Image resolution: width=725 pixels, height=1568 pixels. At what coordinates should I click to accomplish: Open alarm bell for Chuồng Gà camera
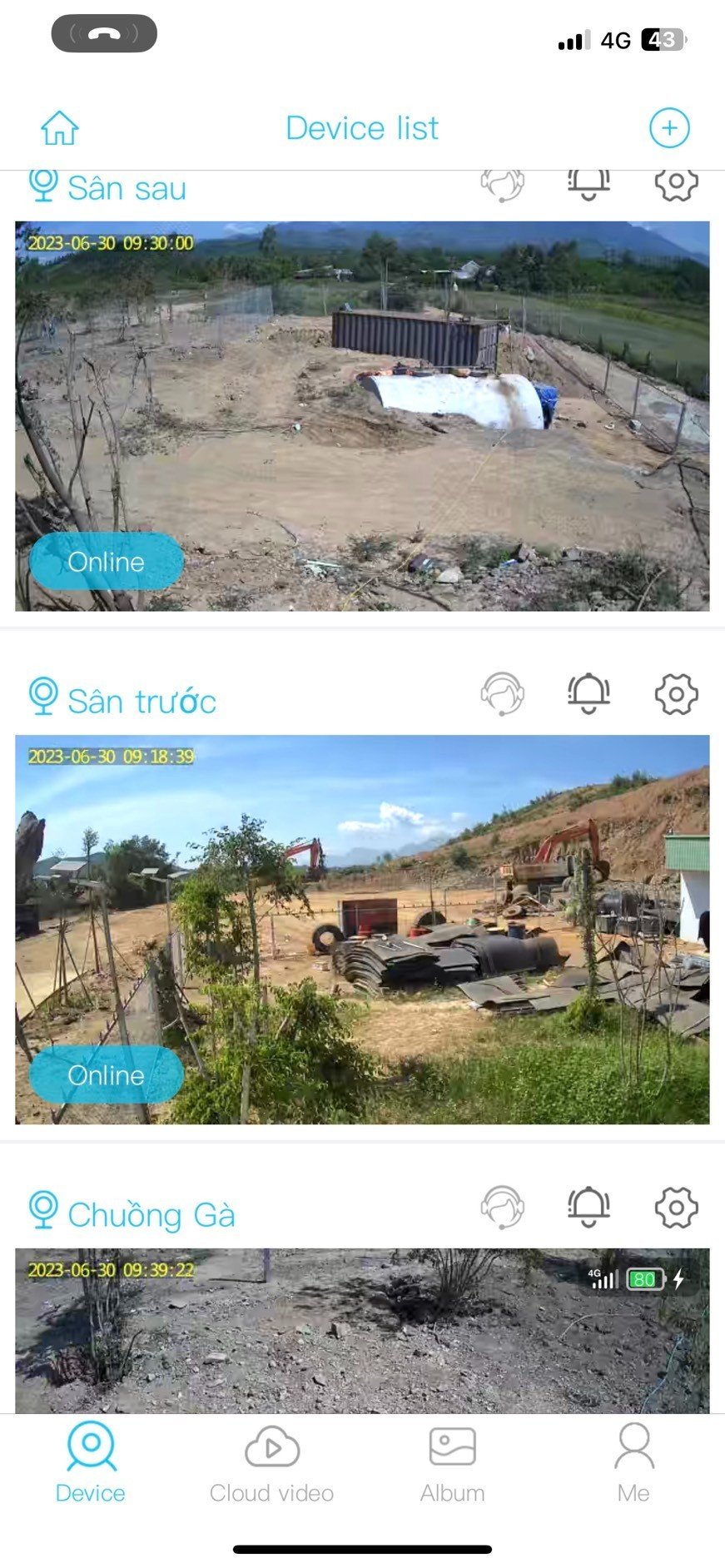[x=588, y=1207]
